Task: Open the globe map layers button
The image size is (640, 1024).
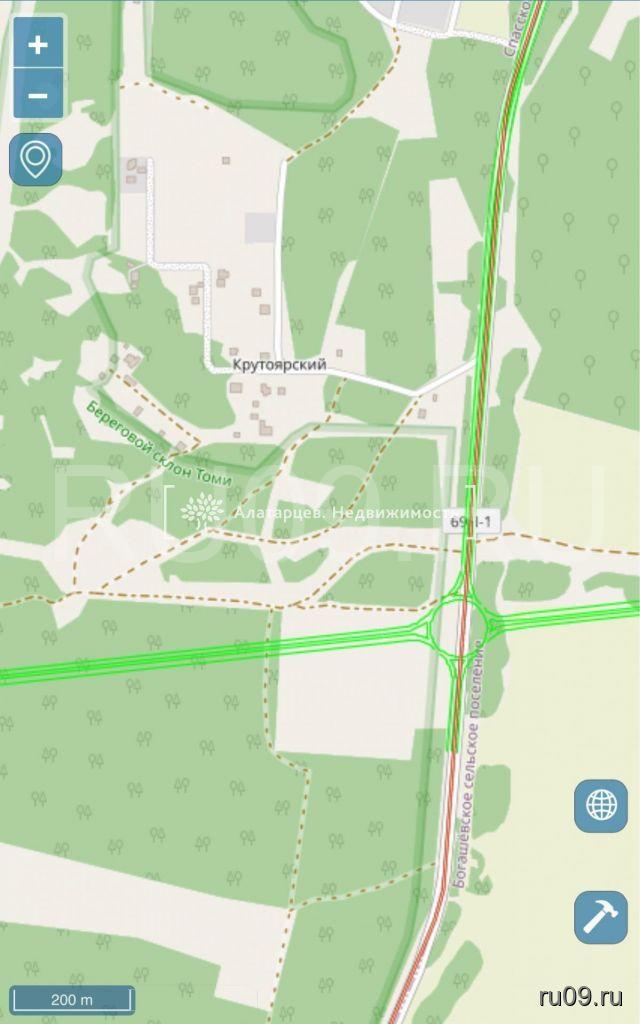Action: [600, 805]
